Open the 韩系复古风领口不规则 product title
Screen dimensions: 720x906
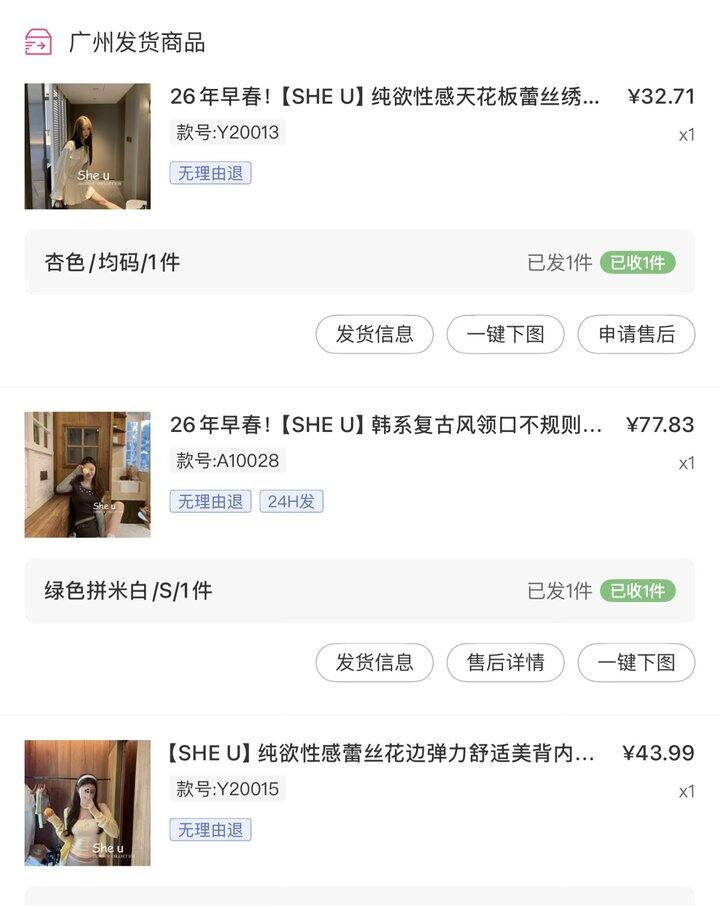[x=385, y=424]
